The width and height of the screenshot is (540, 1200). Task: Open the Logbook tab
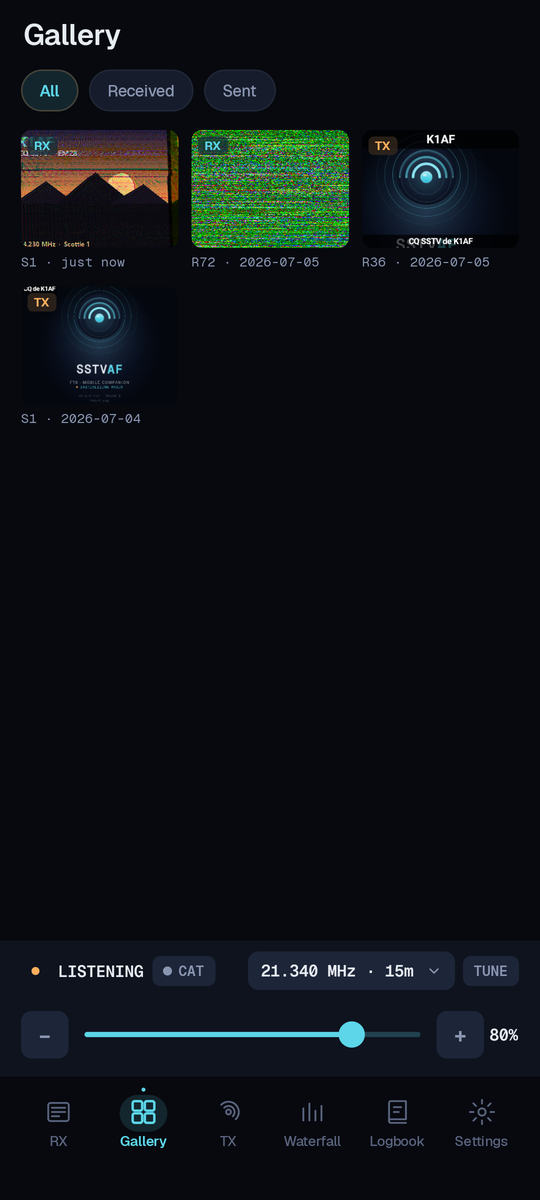pos(397,1123)
